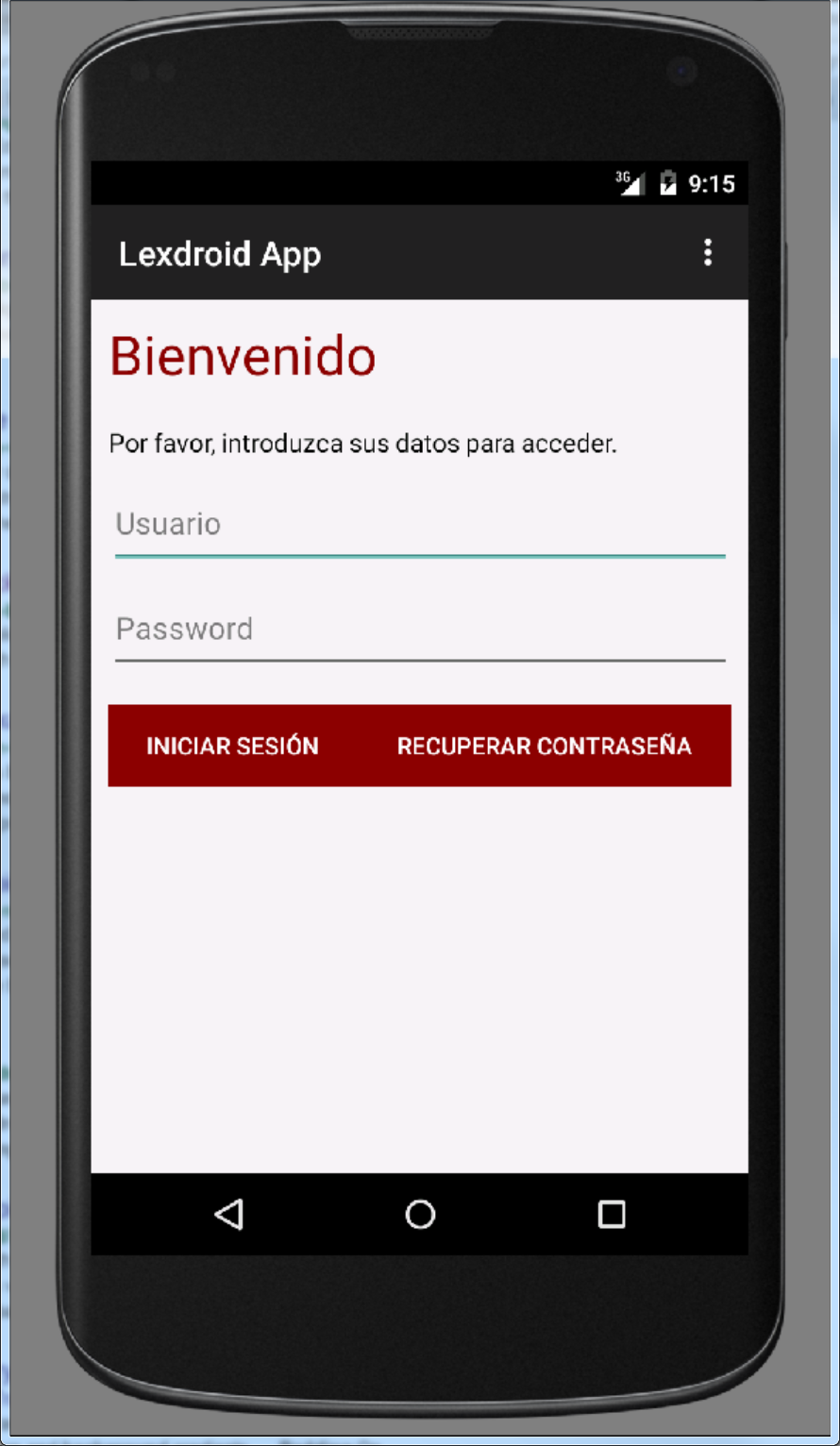Choose Recuperar Contraseña
This screenshot has height=1446, width=840.
[544, 746]
